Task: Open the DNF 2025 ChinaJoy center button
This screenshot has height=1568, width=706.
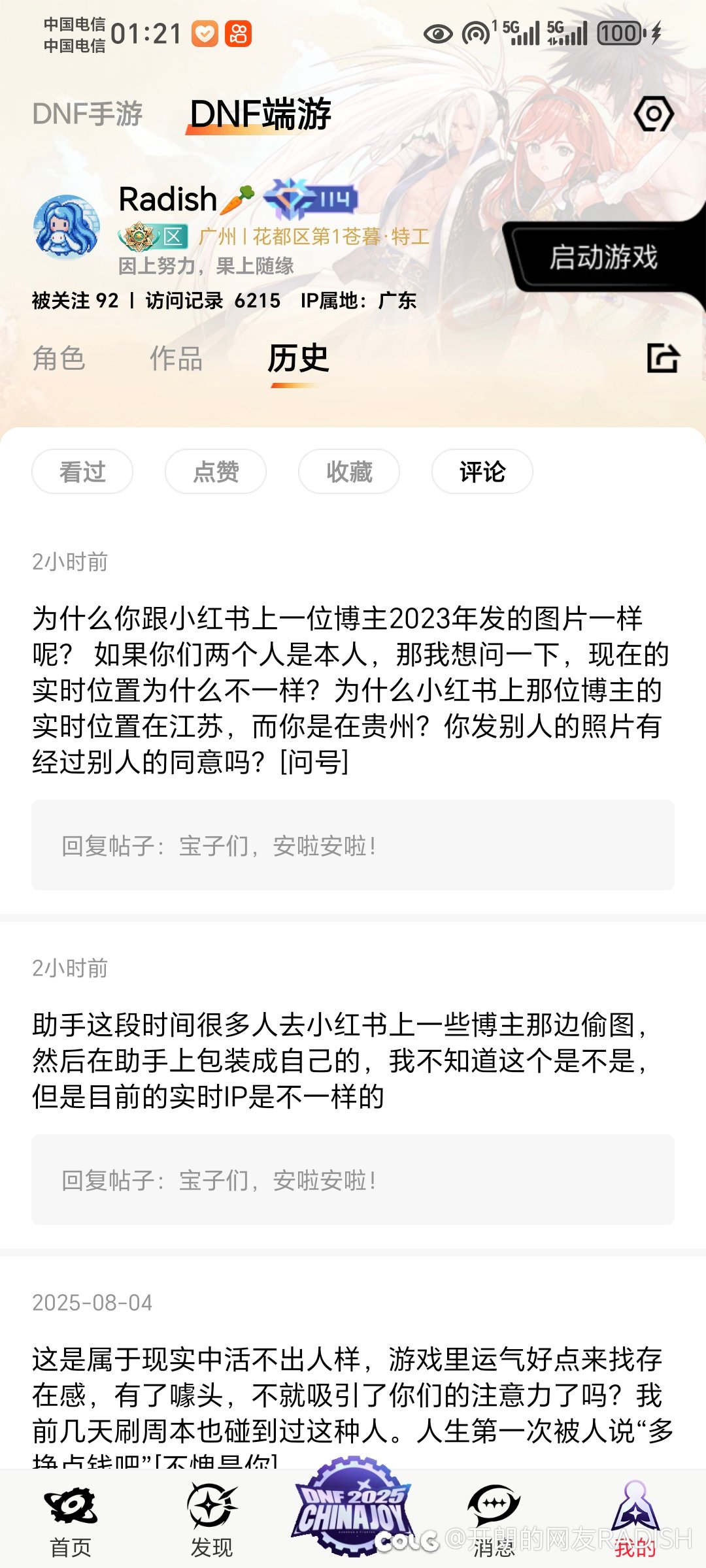Action: pyautogui.click(x=353, y=1506)
